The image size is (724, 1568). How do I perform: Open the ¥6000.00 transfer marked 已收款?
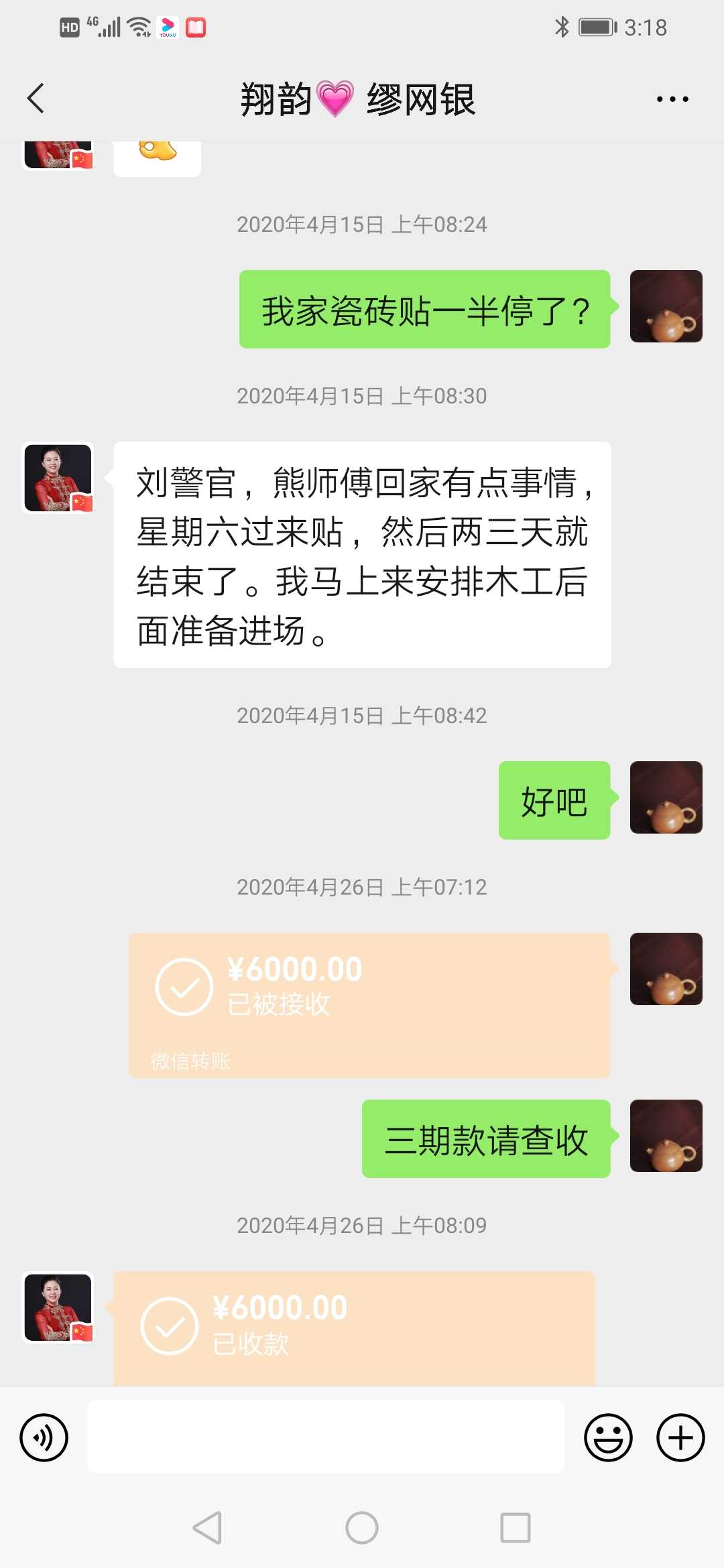click(x=354, y=1327)
